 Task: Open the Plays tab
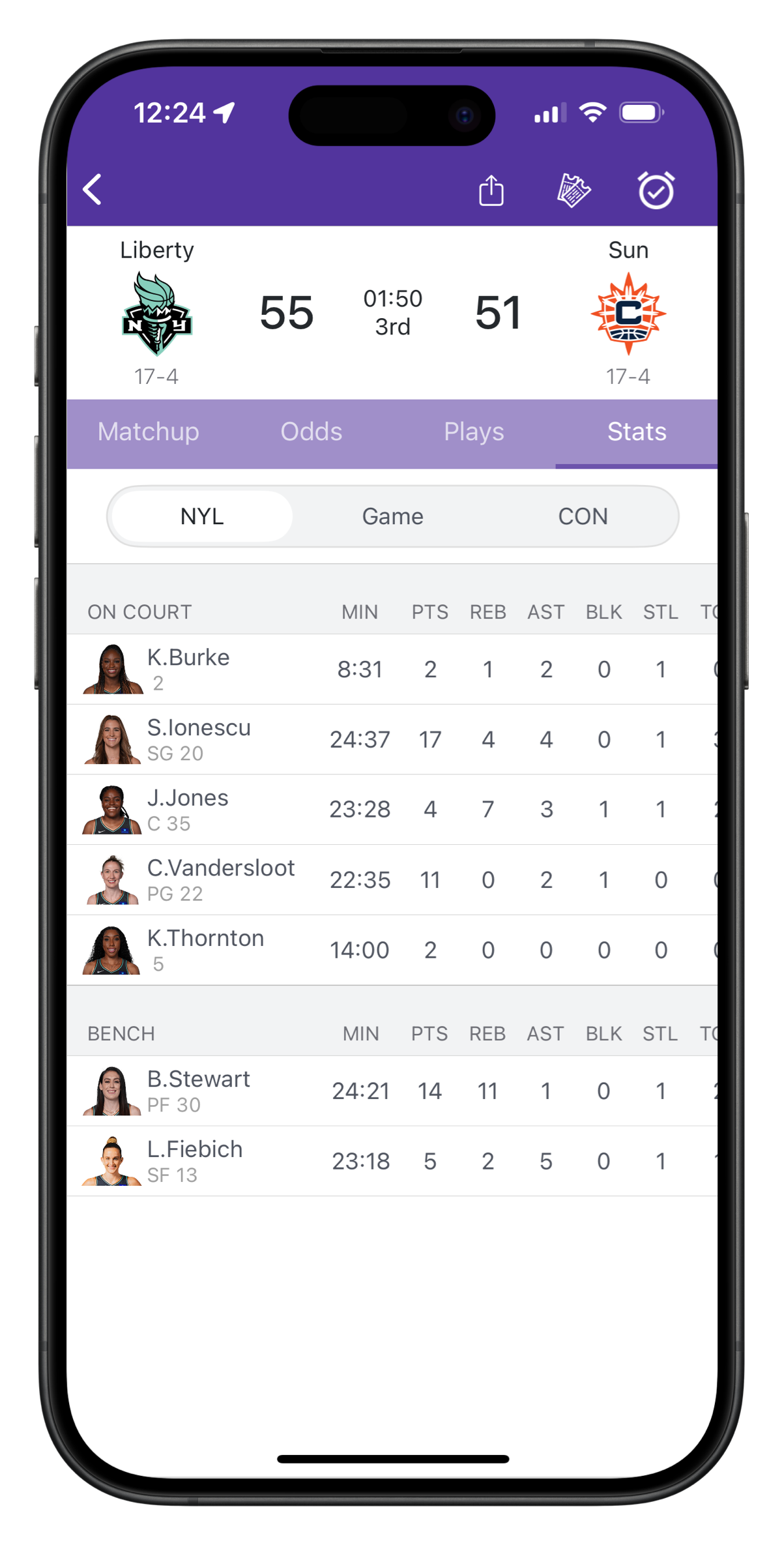point(474,432)
